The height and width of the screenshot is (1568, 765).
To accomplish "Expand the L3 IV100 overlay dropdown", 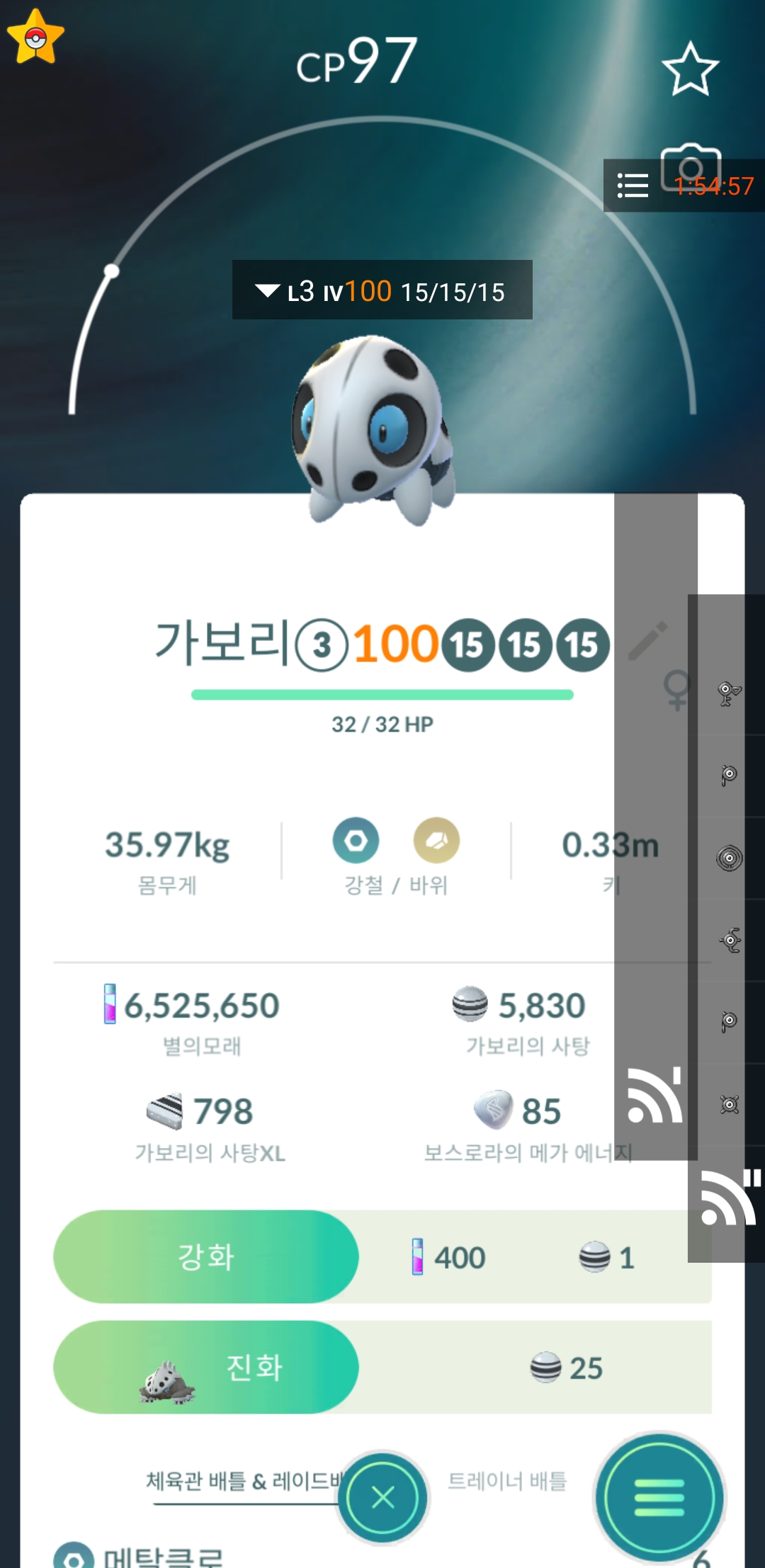I will tap(268, 291).
